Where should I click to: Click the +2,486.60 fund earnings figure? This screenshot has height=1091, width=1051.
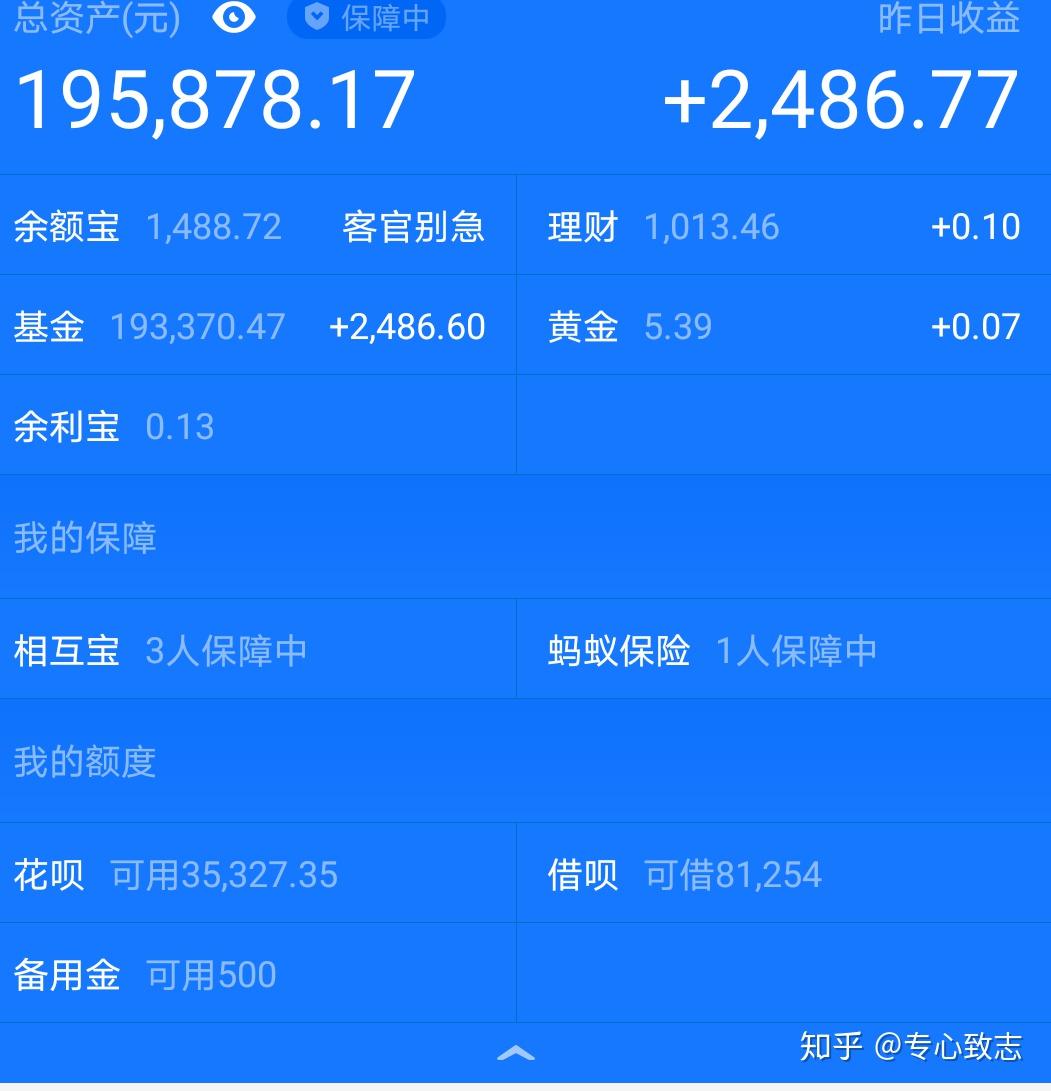pyautogui.click(x=407, y=327)
